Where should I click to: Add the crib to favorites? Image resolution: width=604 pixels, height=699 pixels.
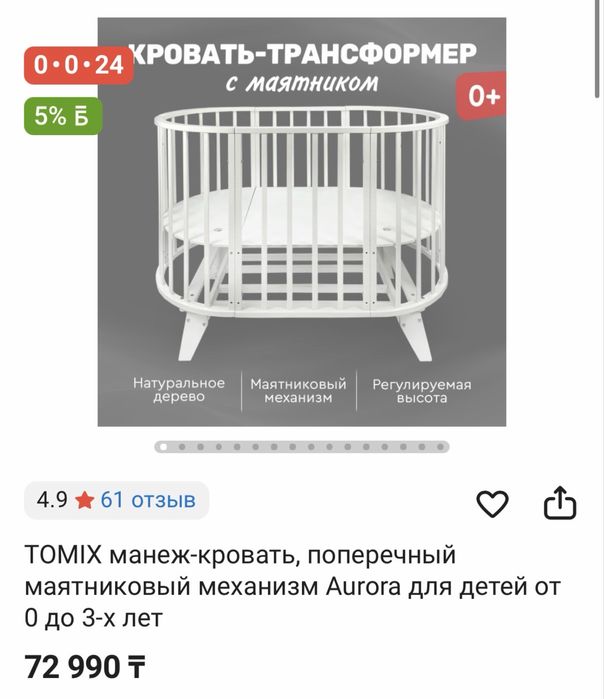(x=492, y=503)
